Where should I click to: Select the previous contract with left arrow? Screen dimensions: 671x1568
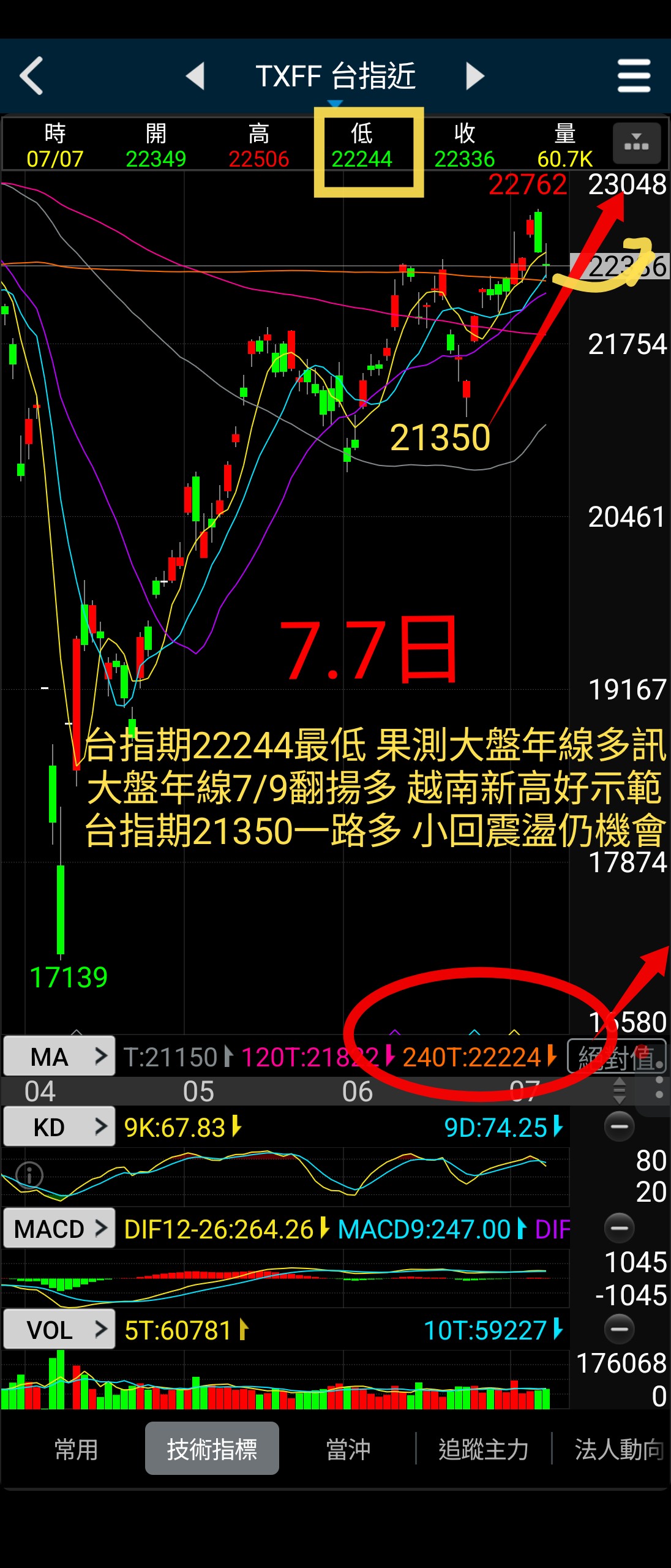[197, 76]
